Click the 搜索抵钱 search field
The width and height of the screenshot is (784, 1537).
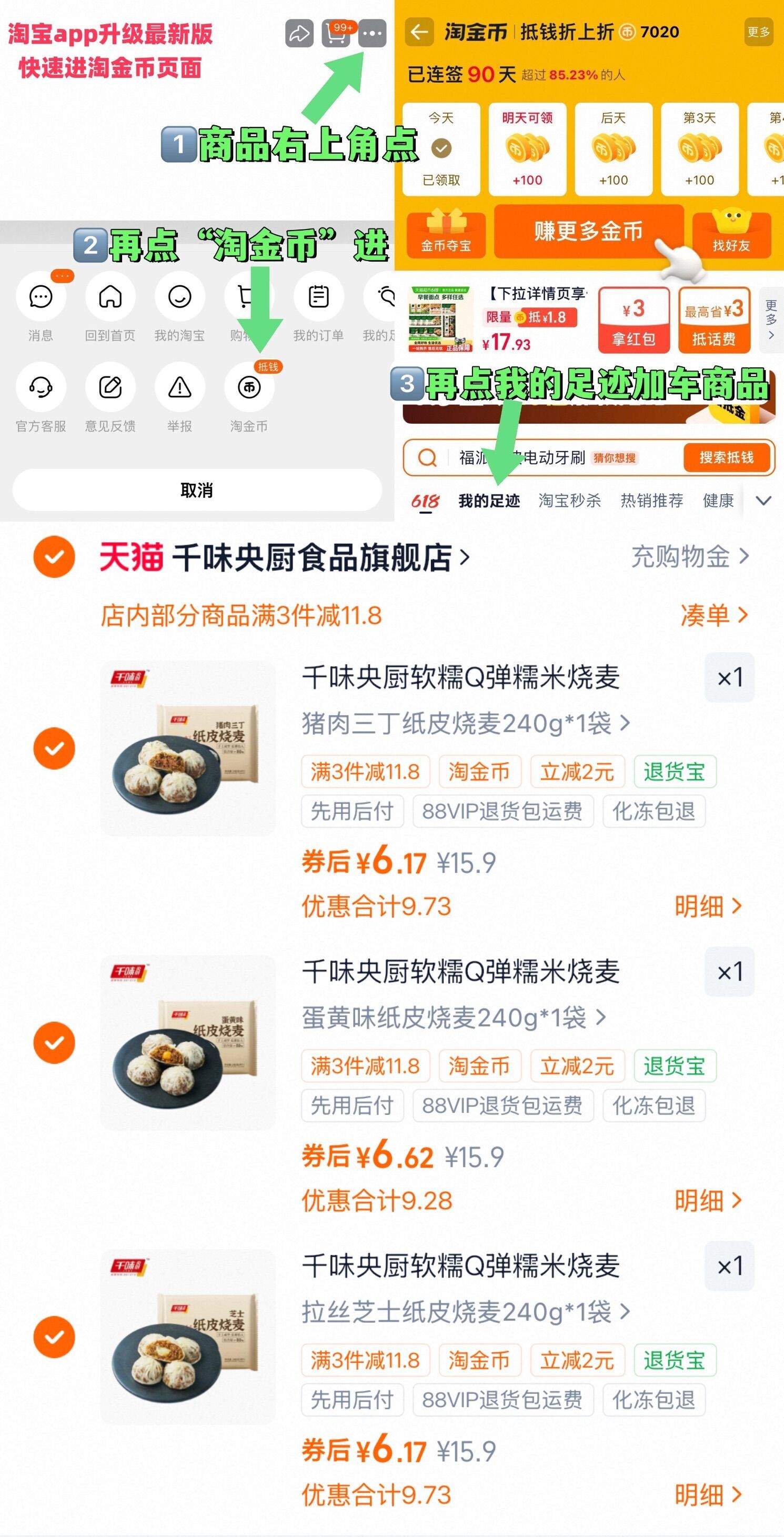click(727, 458)
